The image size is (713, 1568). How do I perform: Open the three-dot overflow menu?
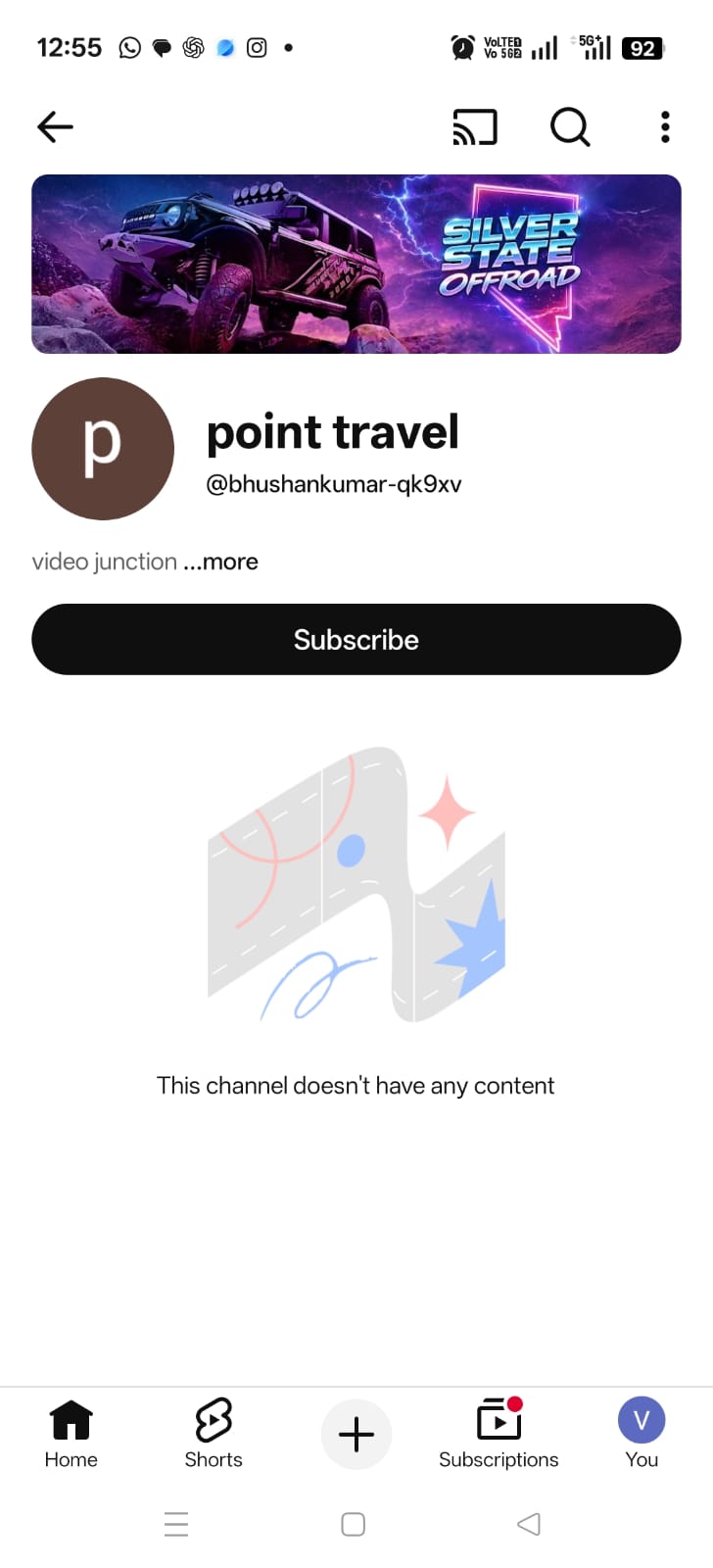(665, 126)
